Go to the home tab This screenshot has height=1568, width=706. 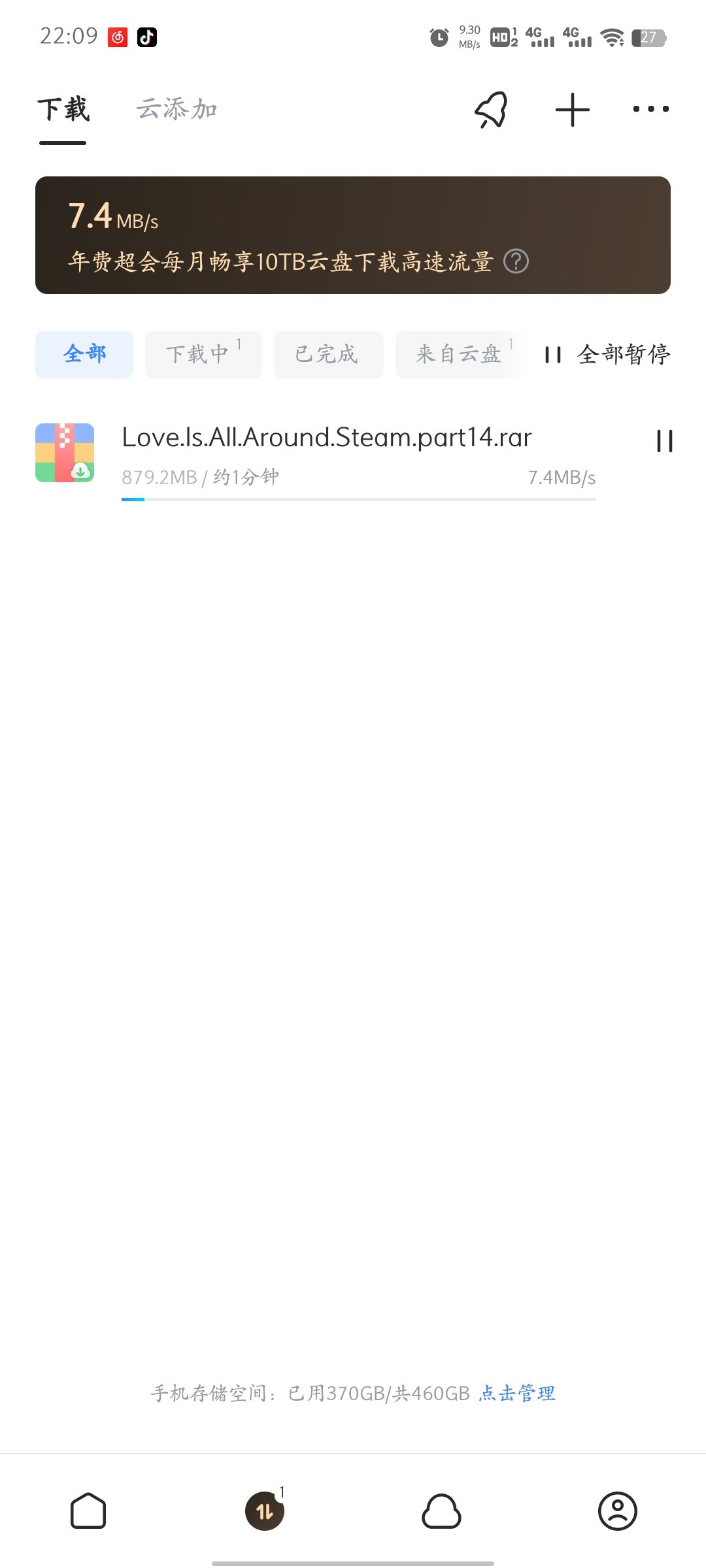[88, 1511]
